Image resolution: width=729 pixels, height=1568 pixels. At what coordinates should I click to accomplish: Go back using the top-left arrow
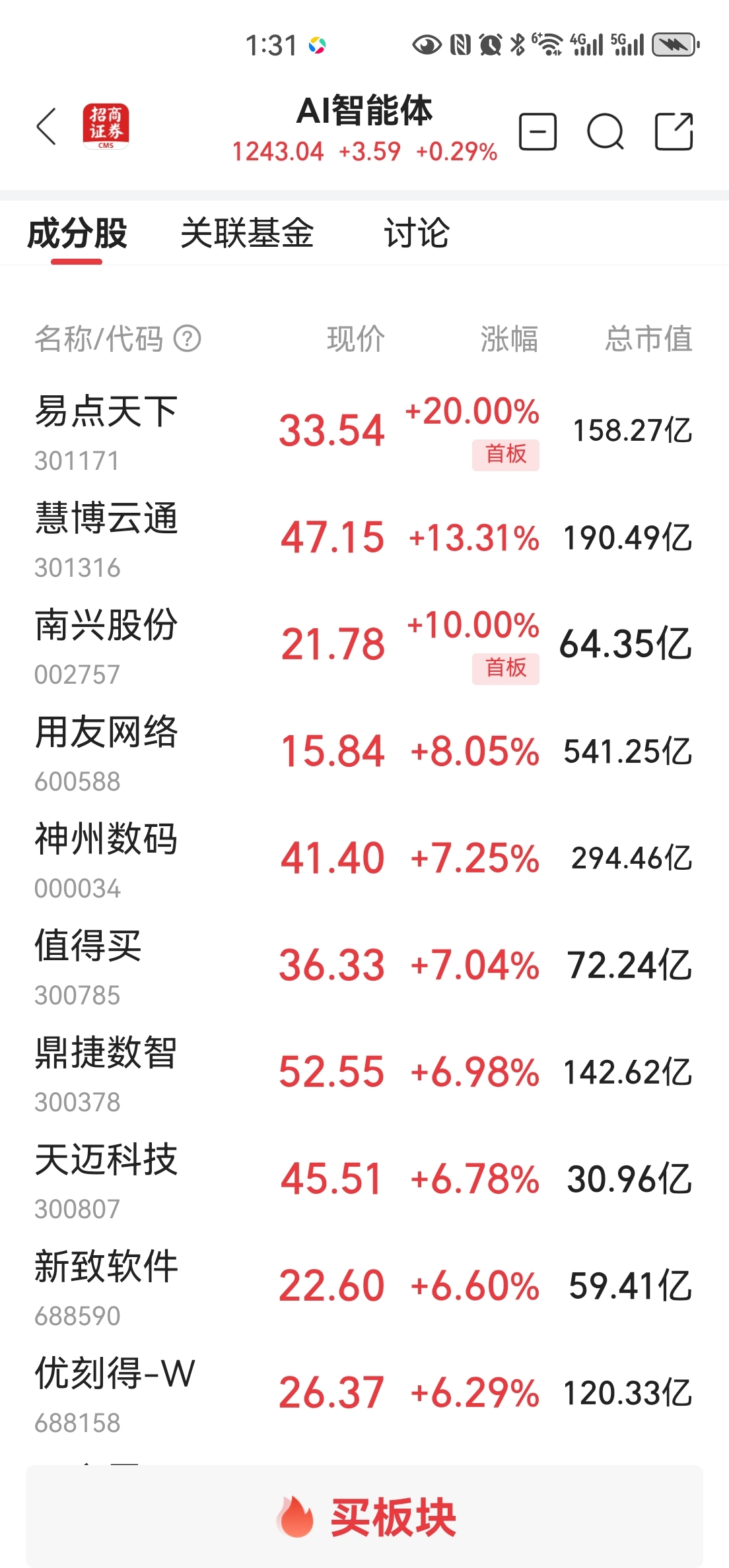click(x=46, y=126)
